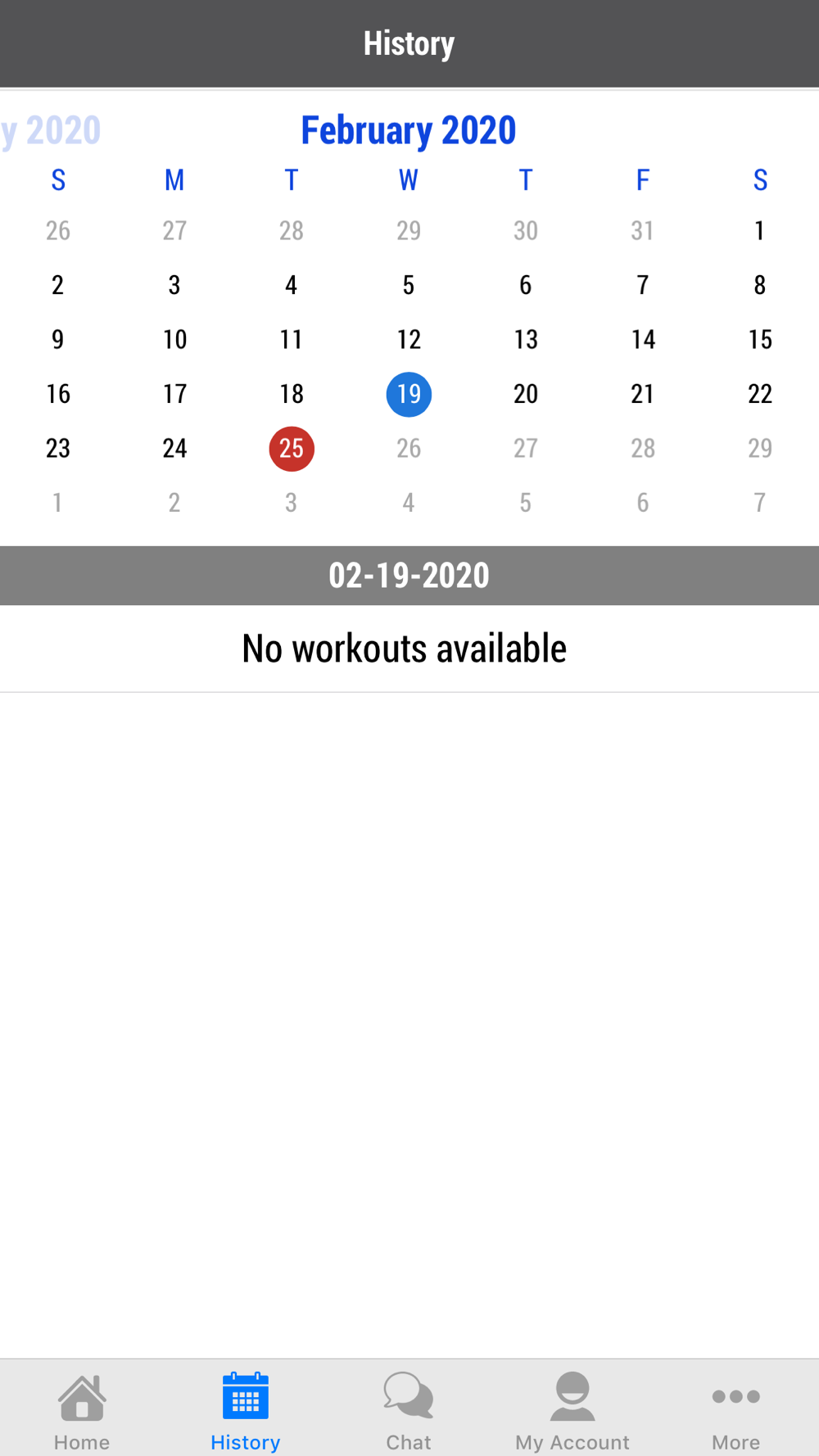Open the More tab
The width and height of the screenshot is (819, 1456).
point(735,1410)
